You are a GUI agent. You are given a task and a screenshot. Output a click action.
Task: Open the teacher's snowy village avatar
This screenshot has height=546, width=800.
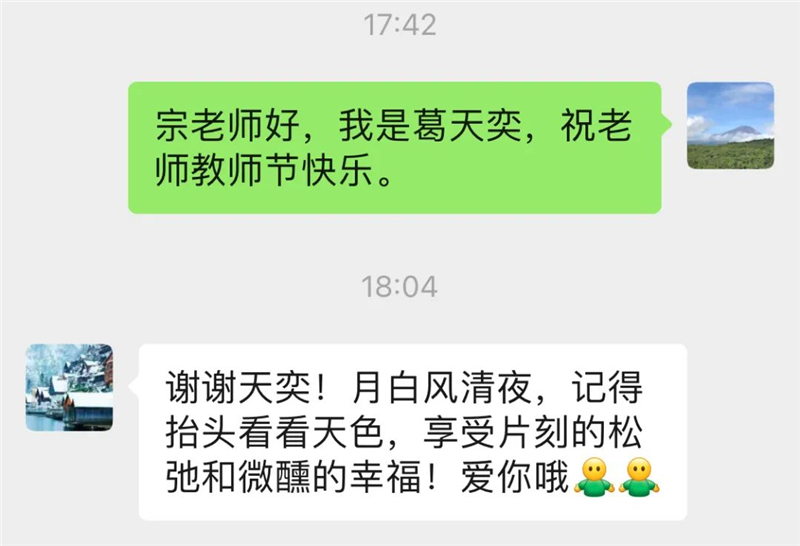click(x=69, y=387)
